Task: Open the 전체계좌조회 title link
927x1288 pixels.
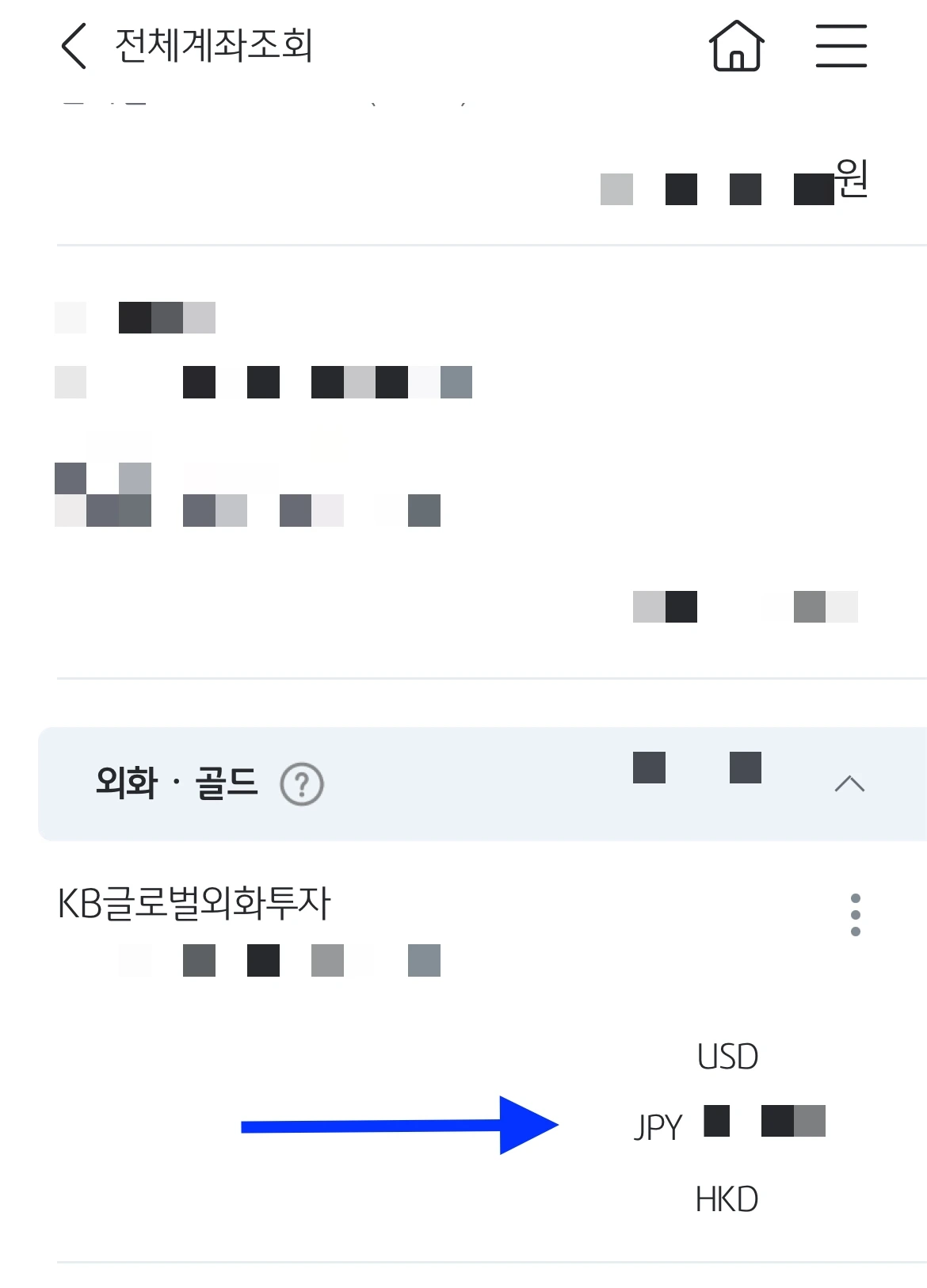Action: point(208,46)
